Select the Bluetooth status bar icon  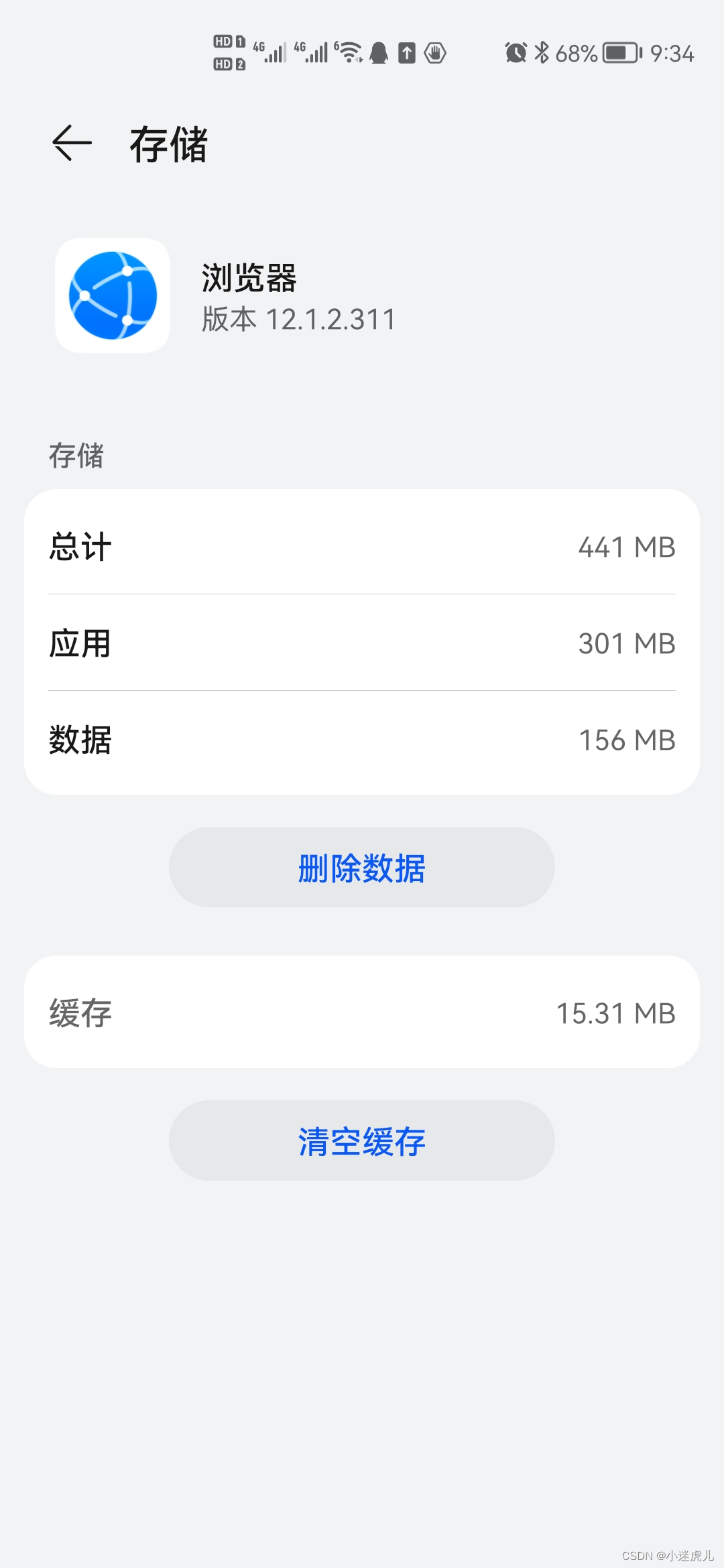click(540, 52)
